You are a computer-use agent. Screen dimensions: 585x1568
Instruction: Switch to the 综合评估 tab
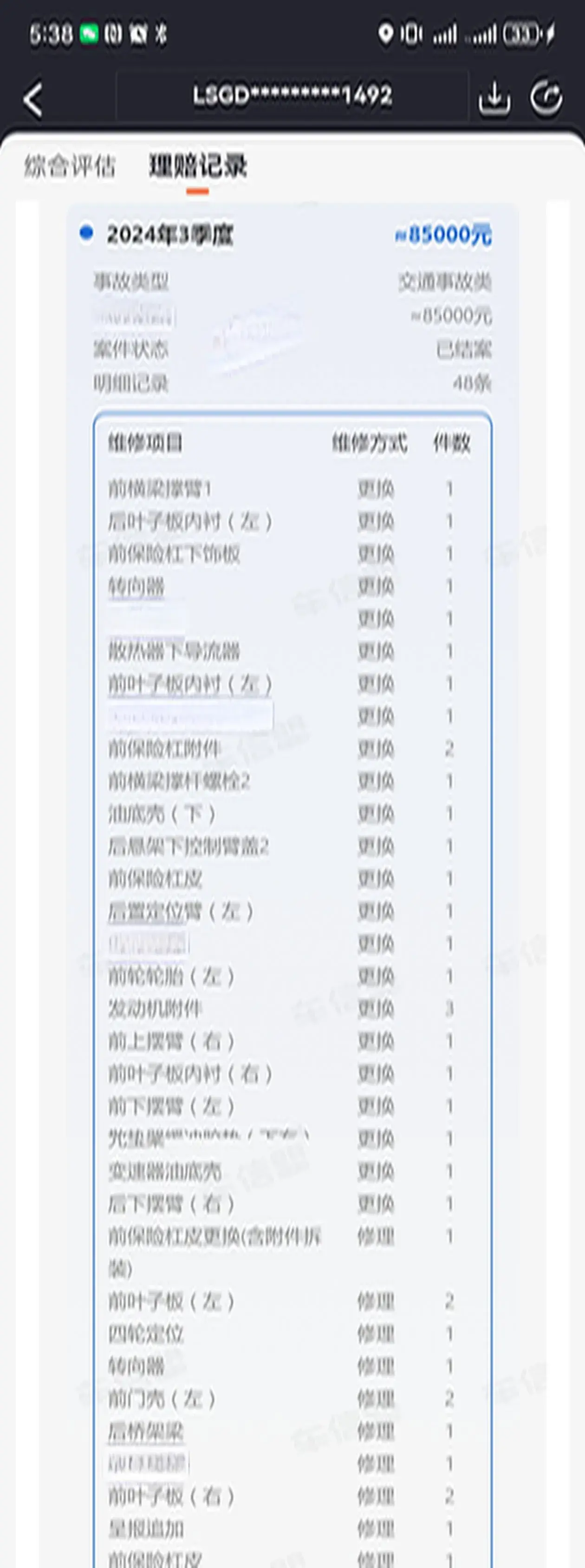click(x=69, y=166)
